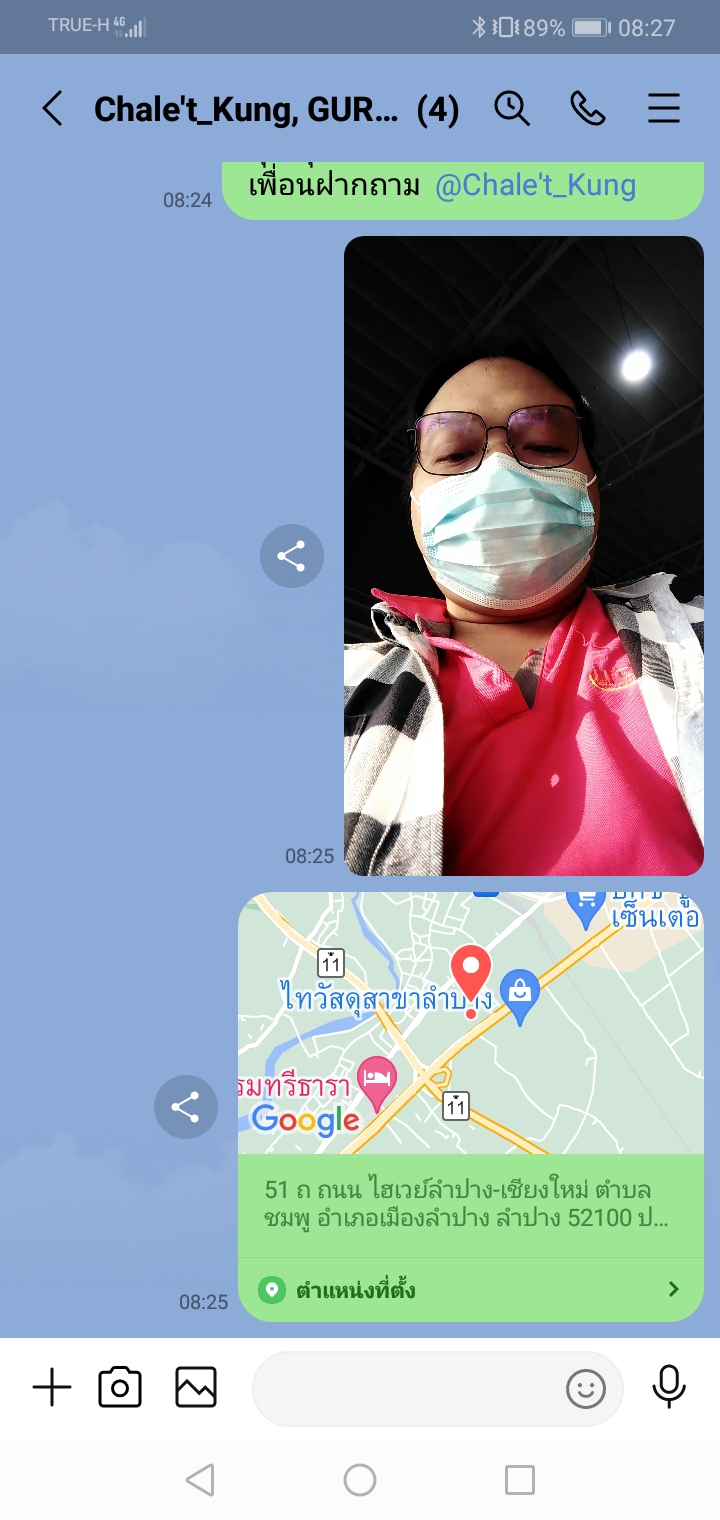The height and width of the screenshot is (1520, 720).
Task: Open the emoji and sticker picker
Action: click(x=586, y=1388)
